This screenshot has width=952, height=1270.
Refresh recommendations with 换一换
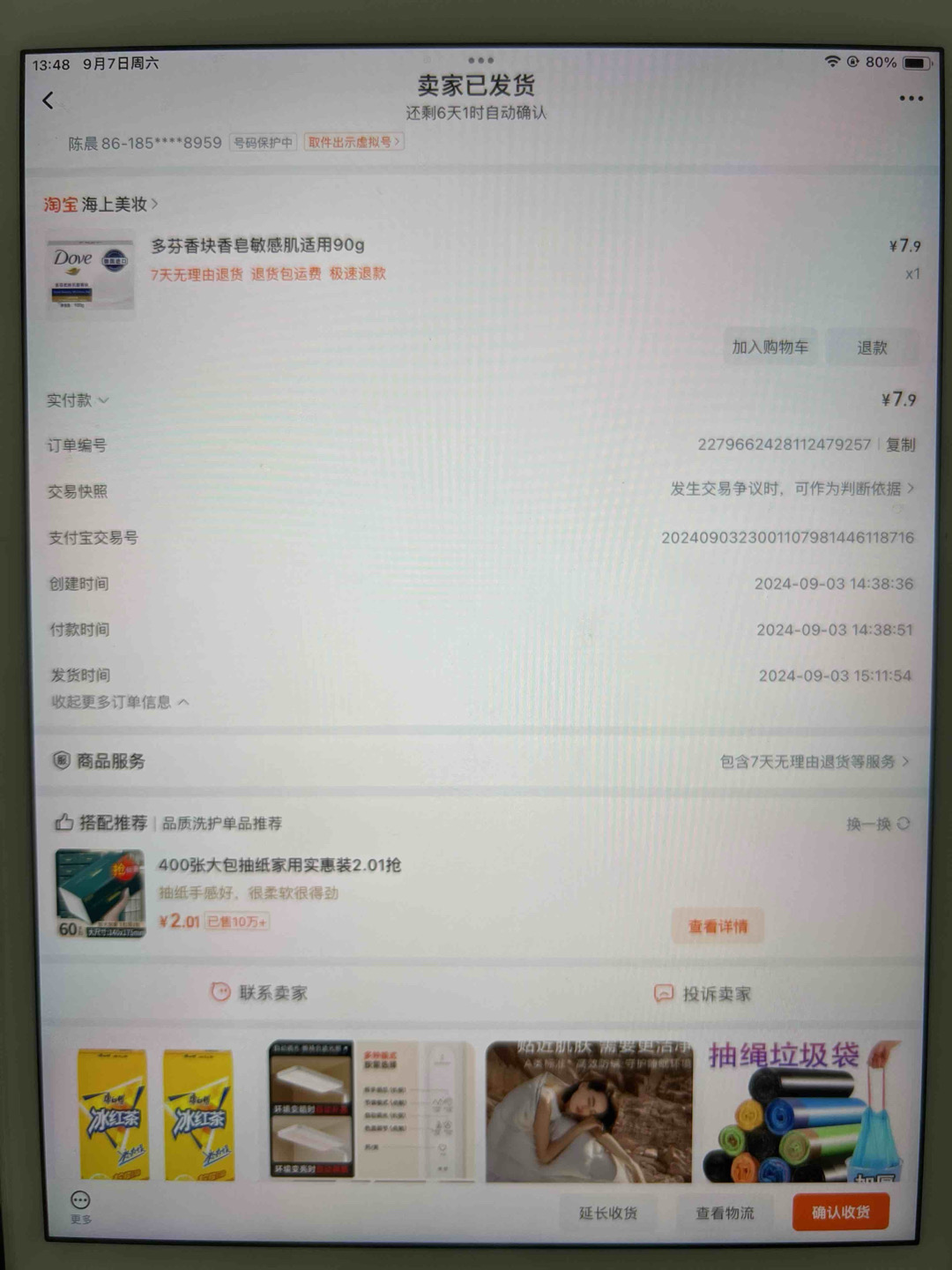877,824
